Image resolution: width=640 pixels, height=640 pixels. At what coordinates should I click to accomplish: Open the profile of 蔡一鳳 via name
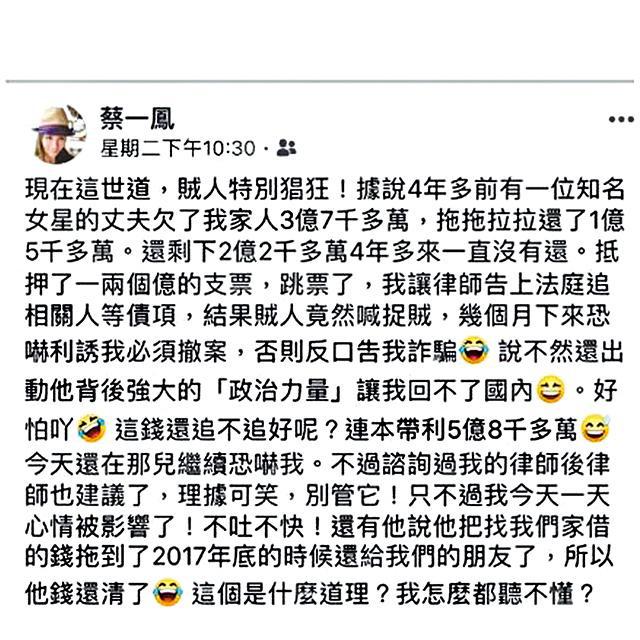[x=137, y=119]
